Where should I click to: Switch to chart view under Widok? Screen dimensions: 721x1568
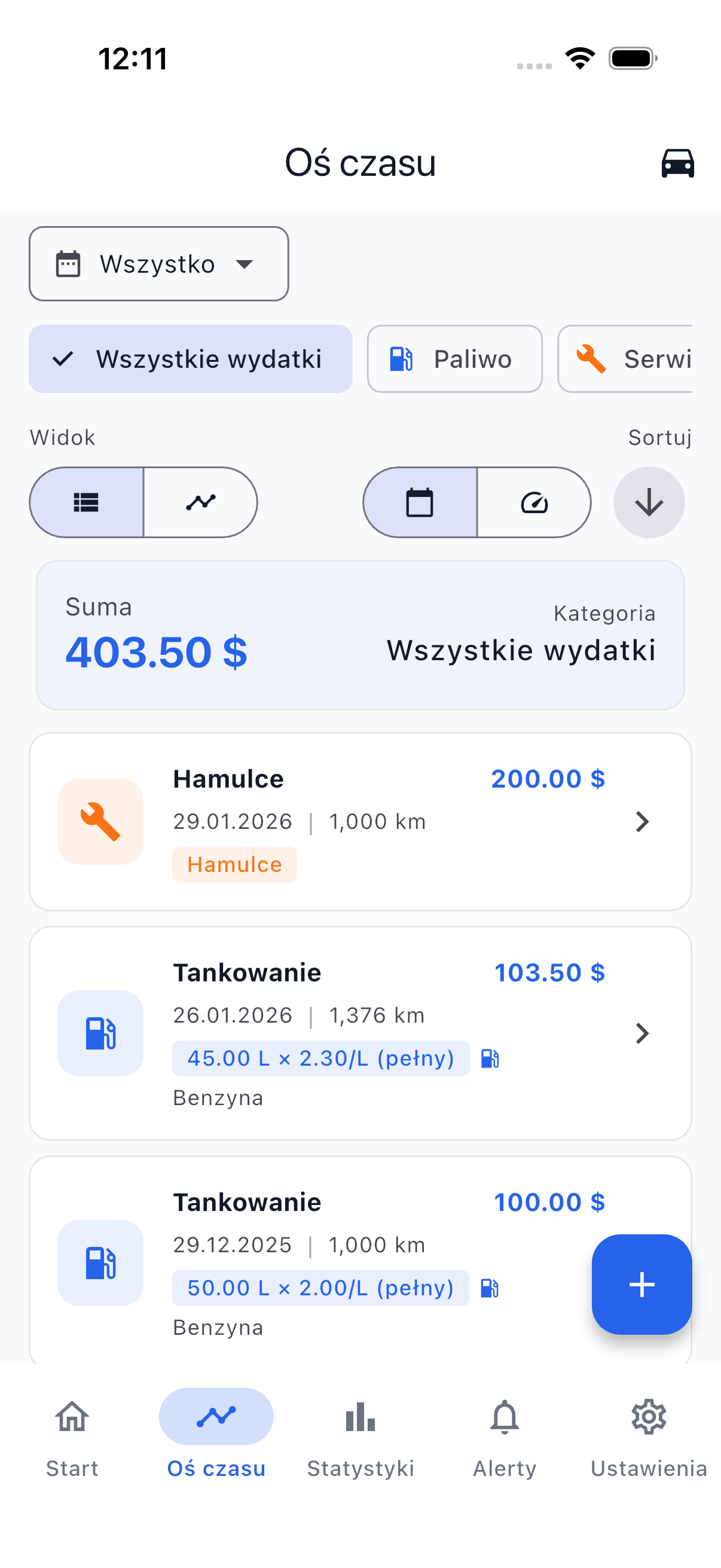click(x=201, y=502)
